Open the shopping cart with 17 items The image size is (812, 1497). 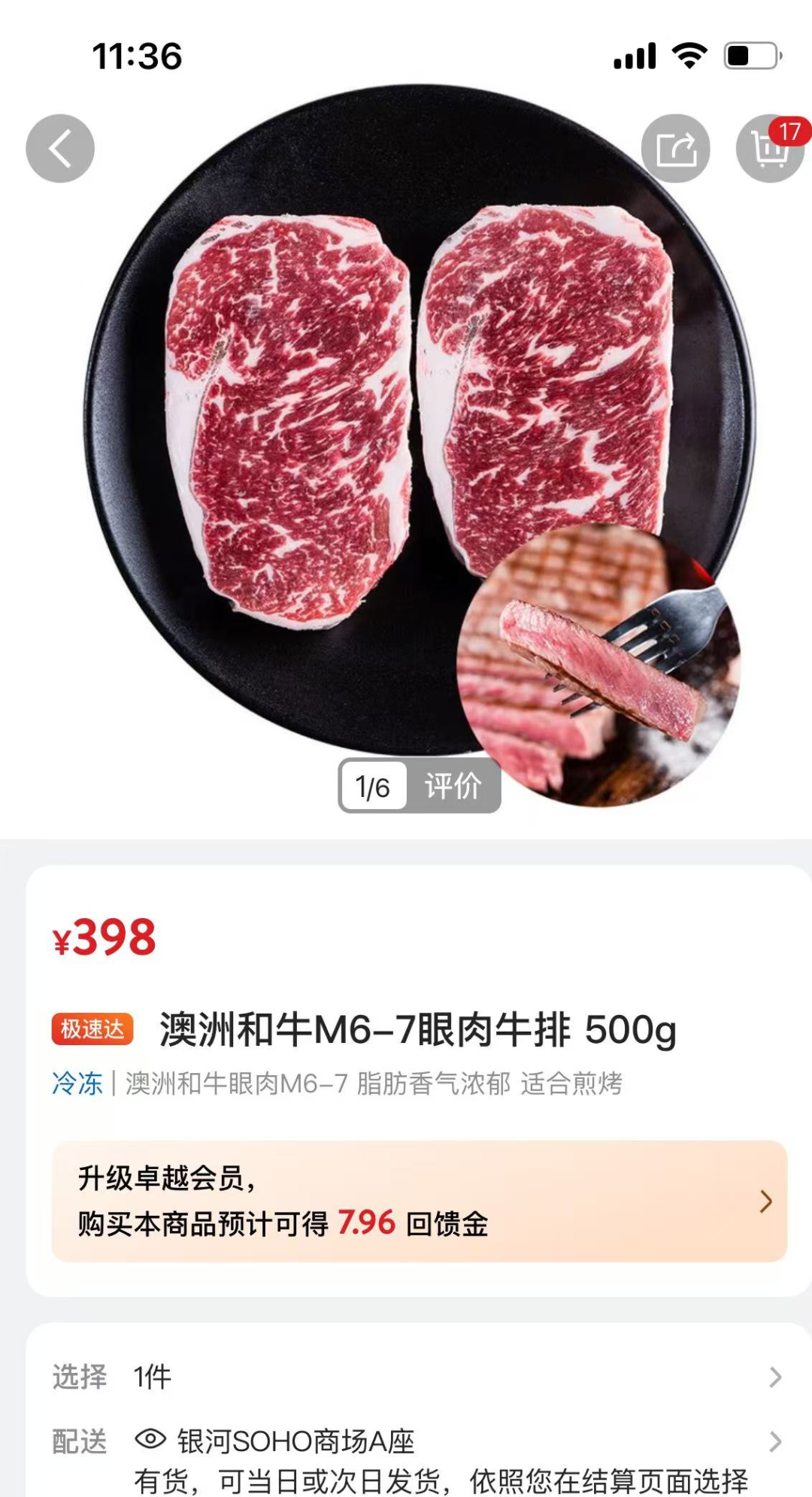(x=769, y=148)
